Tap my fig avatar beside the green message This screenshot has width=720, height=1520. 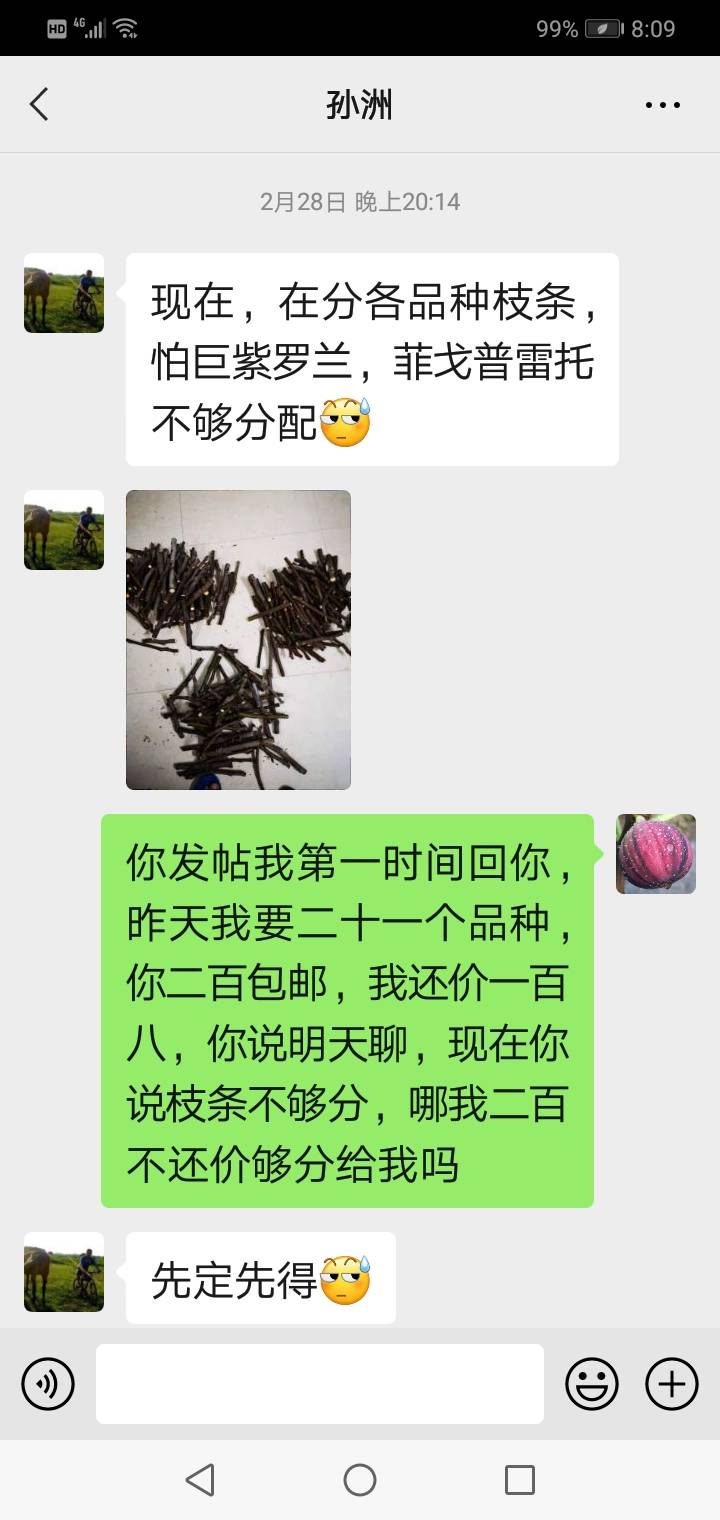(656, 854)
